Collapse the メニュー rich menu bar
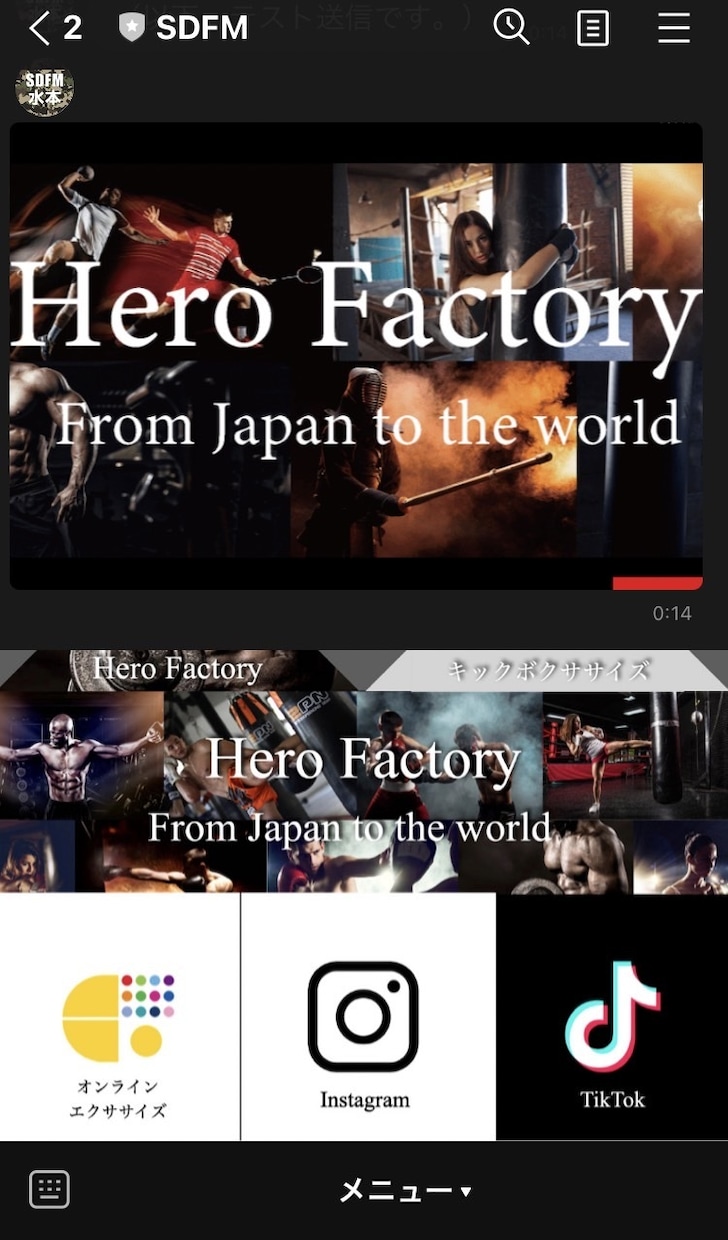 click(405, 1190)
